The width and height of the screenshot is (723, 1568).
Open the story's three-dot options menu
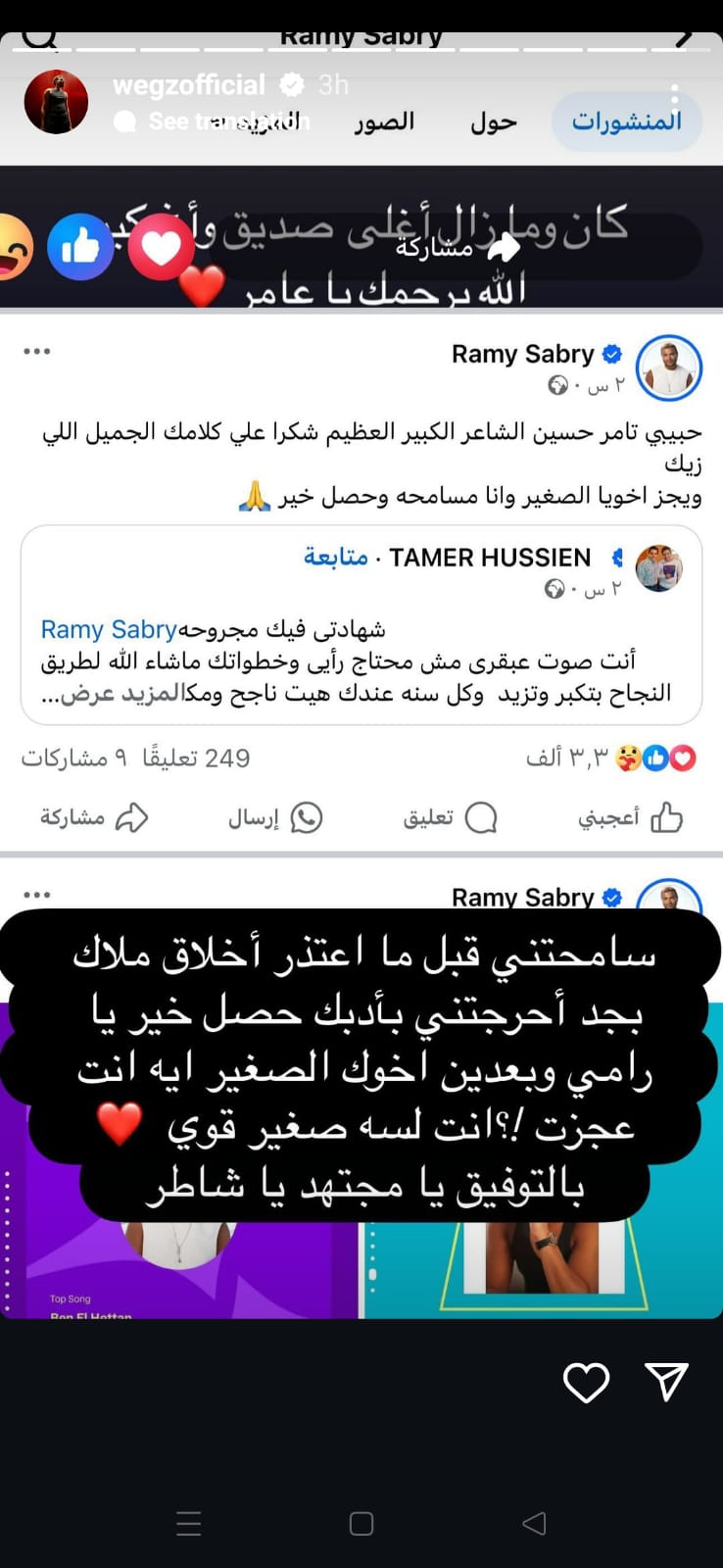pos(674,100)
